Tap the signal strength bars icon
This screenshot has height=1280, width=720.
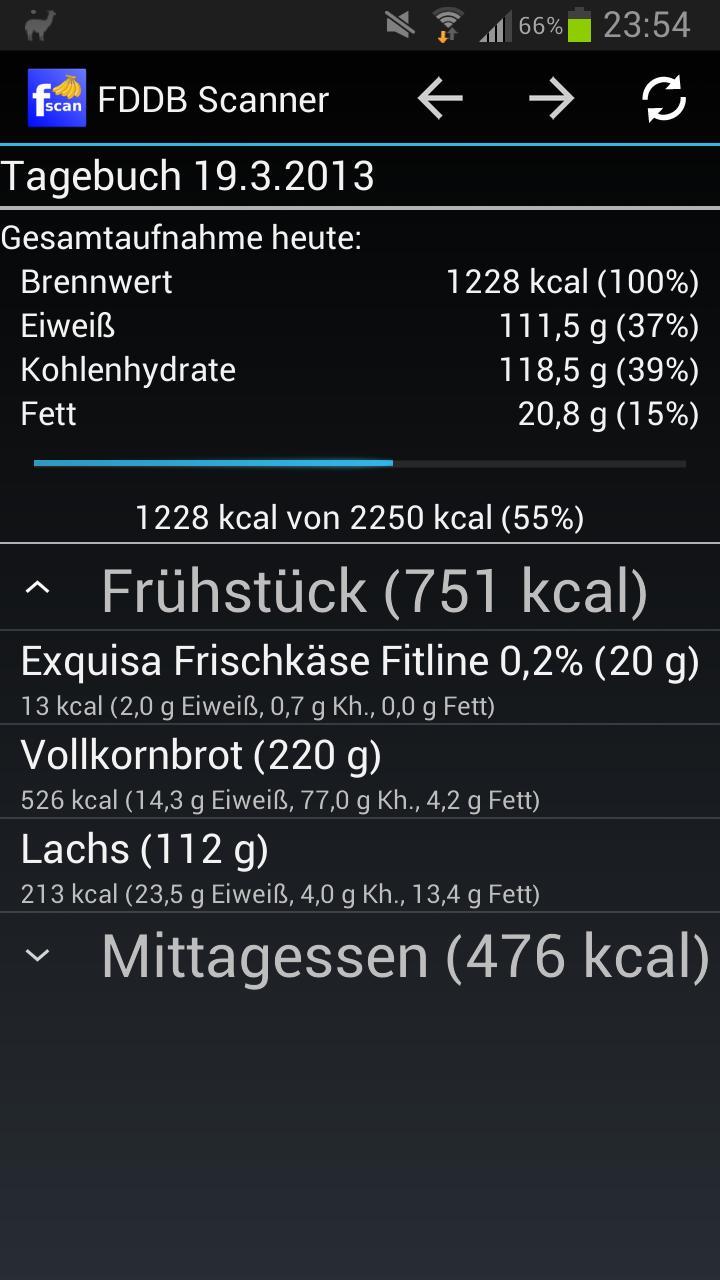point(496,25)
